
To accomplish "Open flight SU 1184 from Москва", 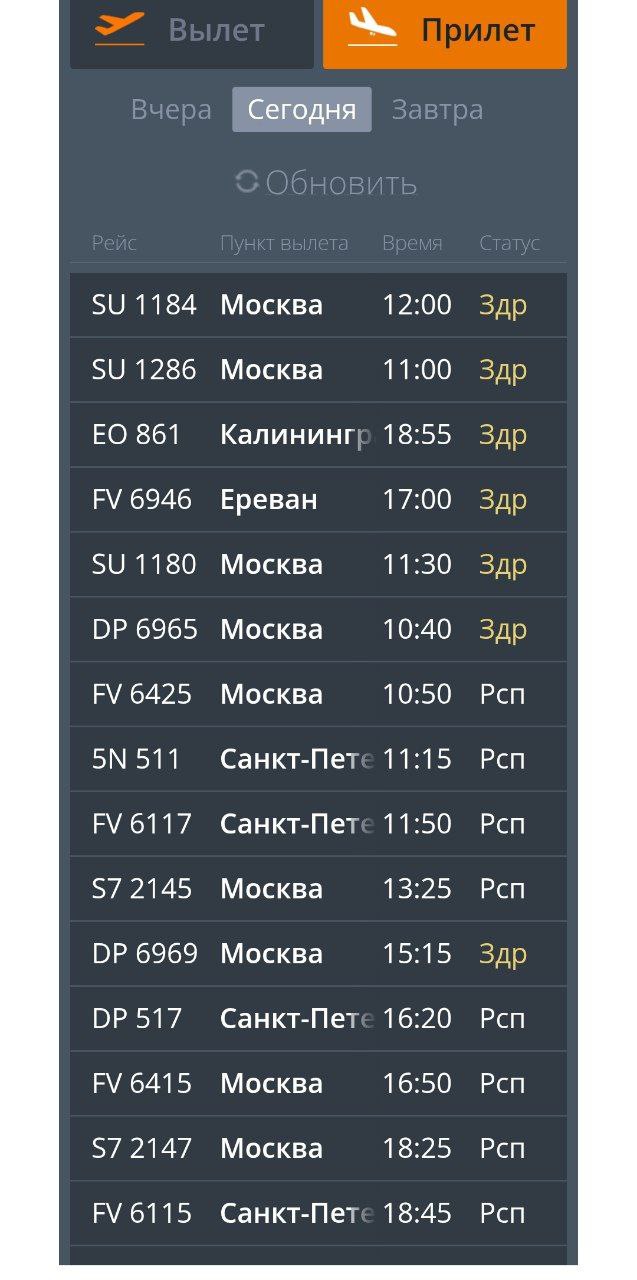I will pos(318,305).
